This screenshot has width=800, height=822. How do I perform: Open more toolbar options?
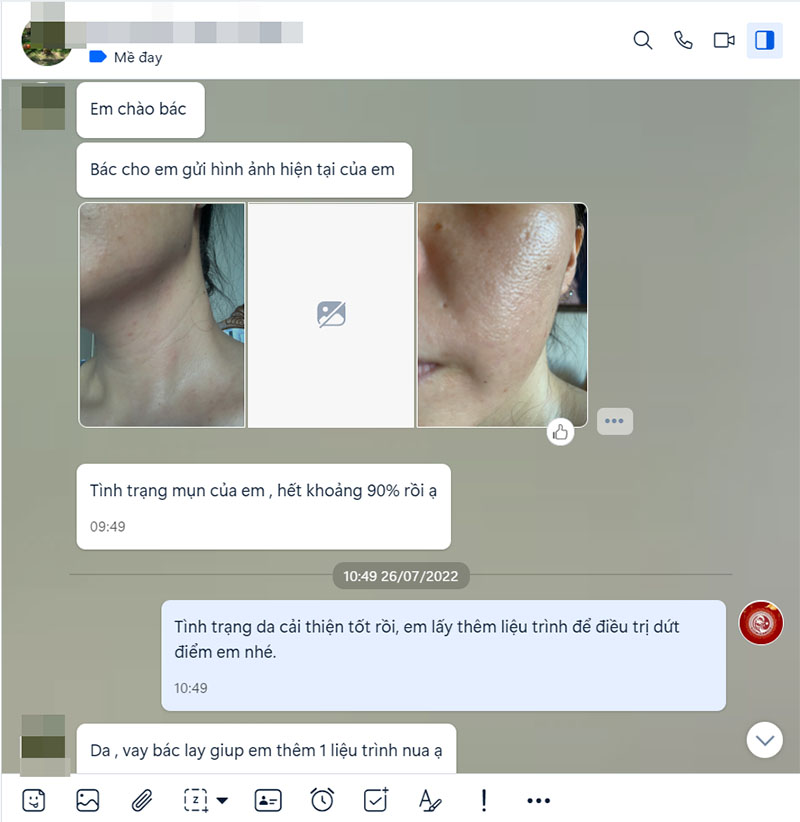tap(538, 800)
